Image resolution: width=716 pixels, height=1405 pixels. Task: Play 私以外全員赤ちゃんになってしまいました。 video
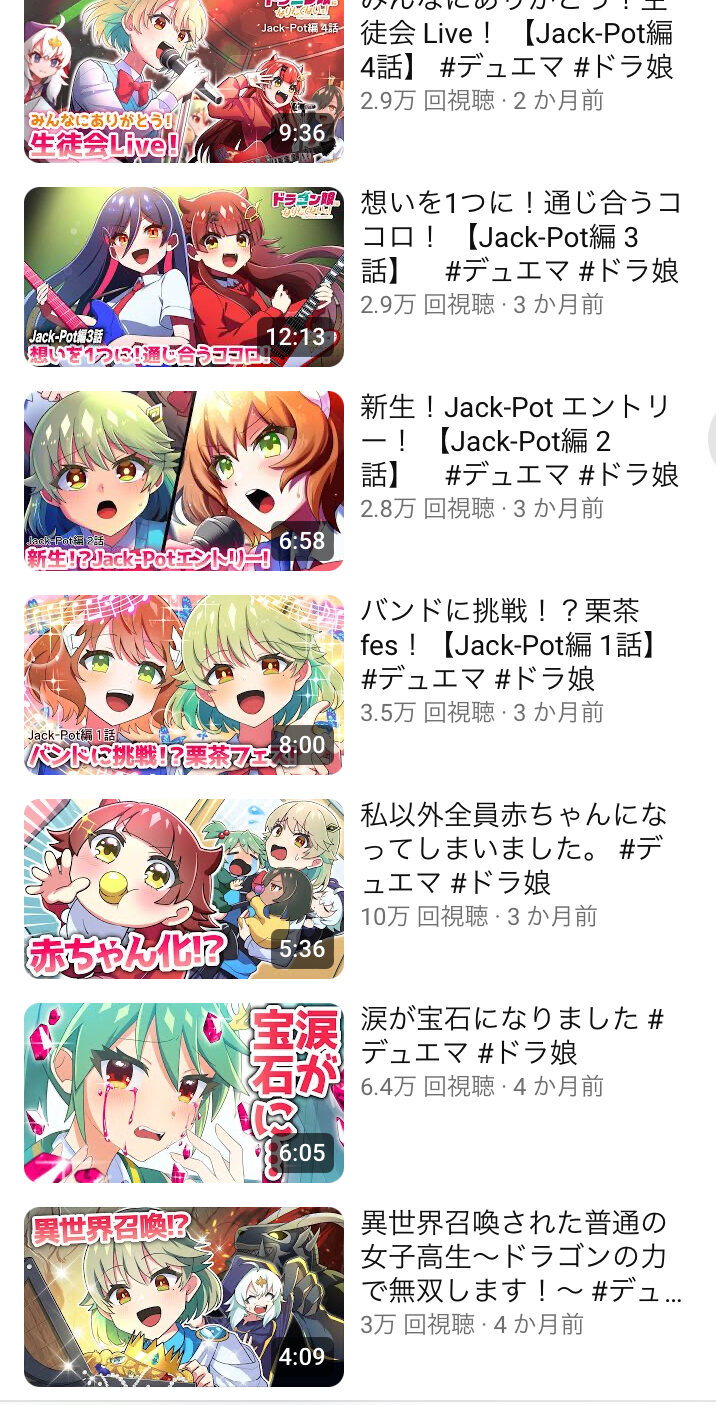tap(184, 889)
